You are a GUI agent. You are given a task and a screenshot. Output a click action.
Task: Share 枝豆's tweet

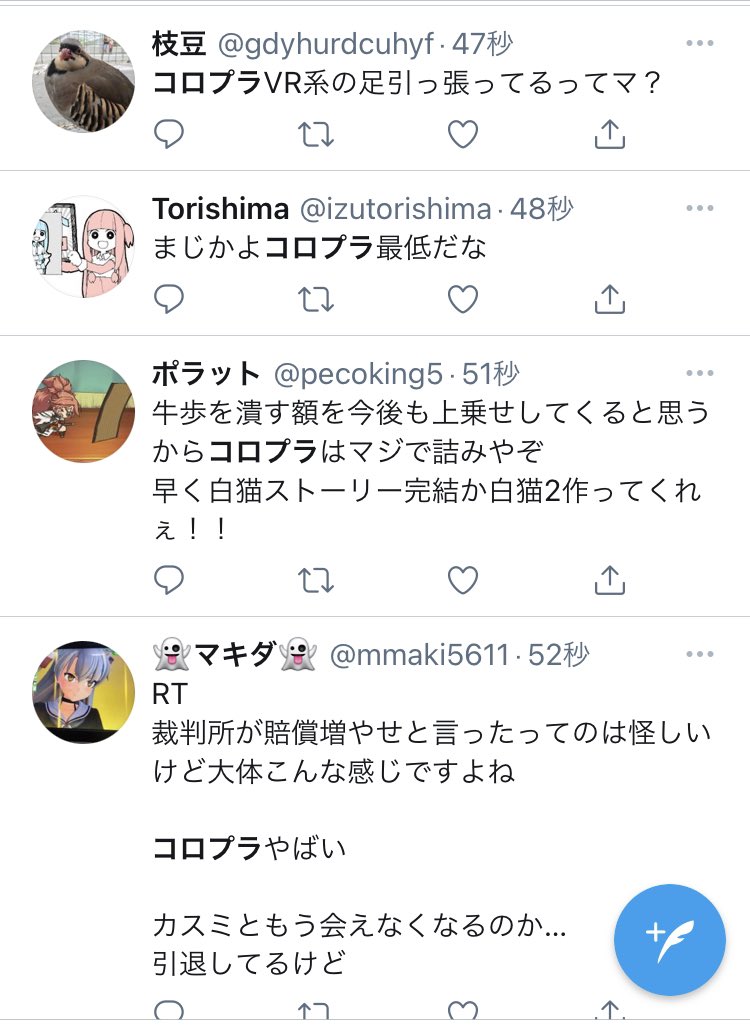[609, 133]
